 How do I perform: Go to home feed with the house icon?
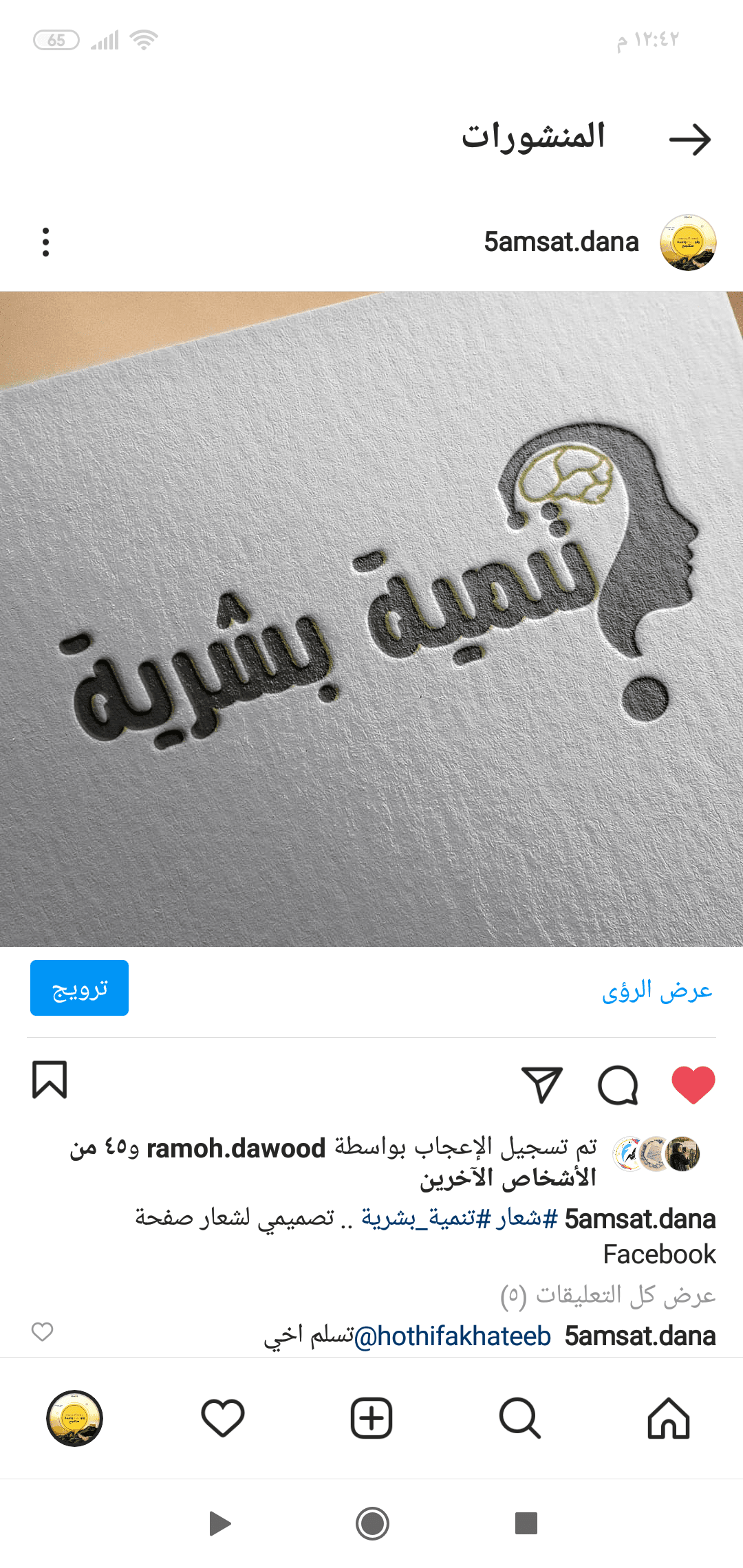click(668, 1418)
